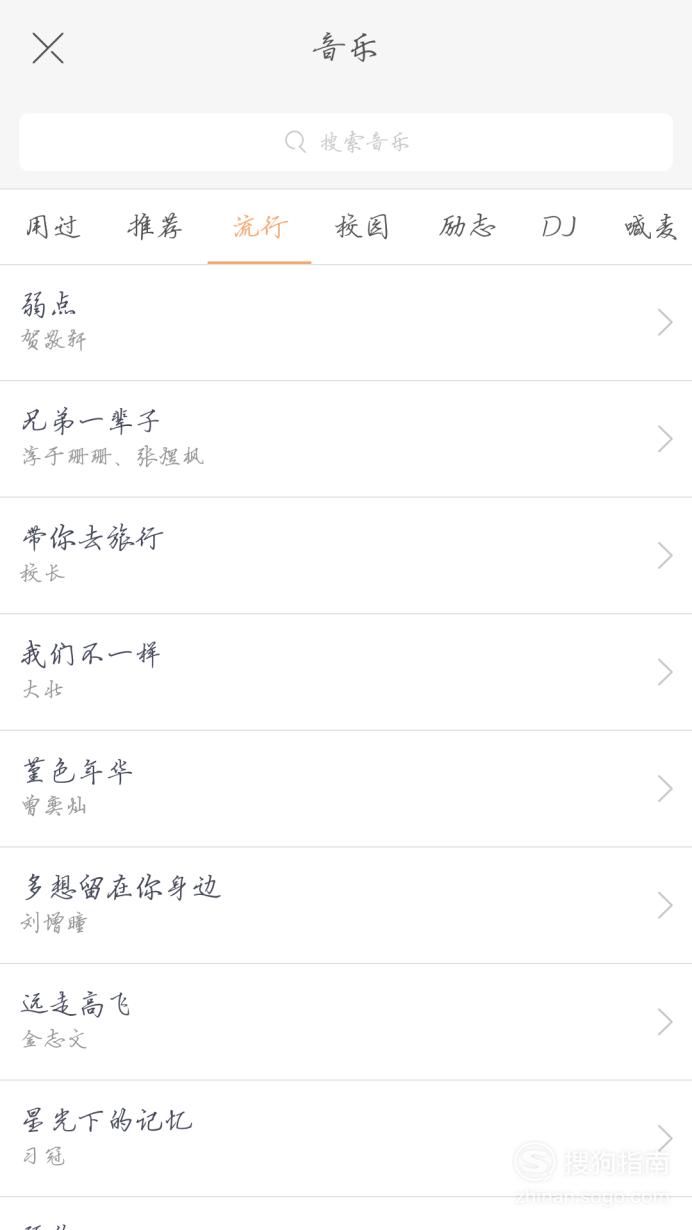Select the 流行 tab
Image resolution: width=692 pixels, height=1230 pixels.
click(x=260, y=227)
